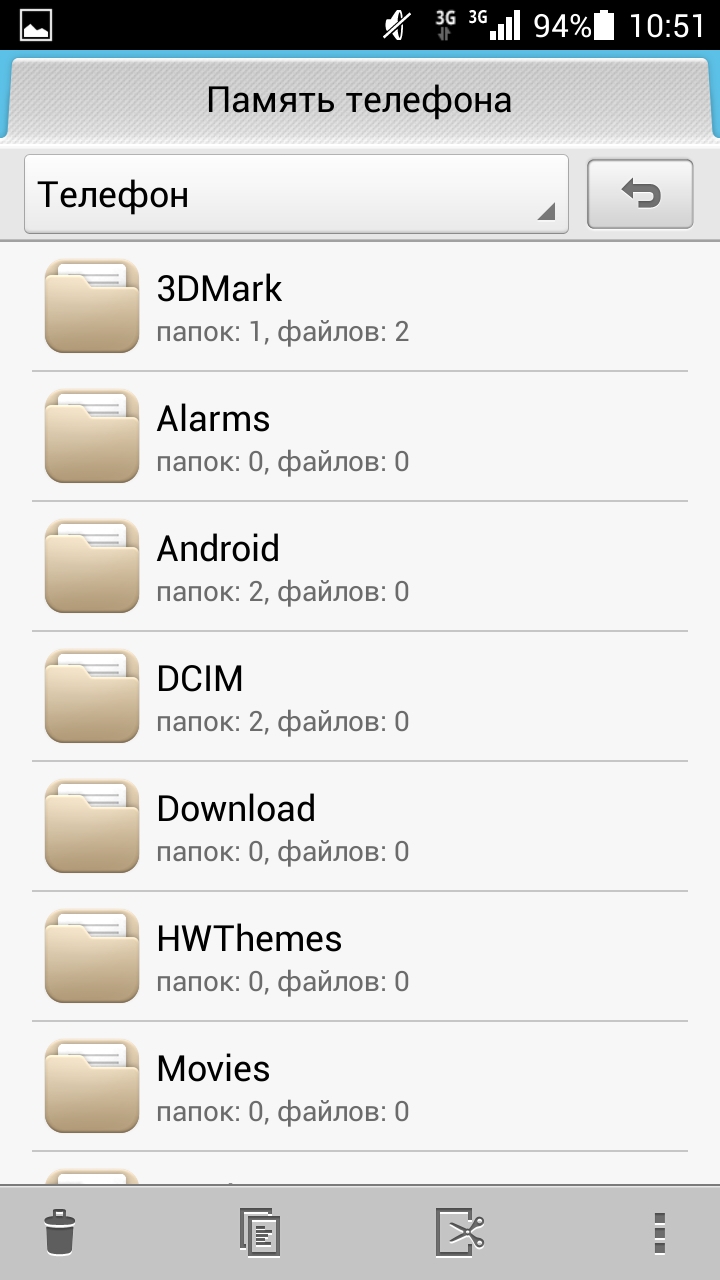
Task: Open the Movies folder
Action: [360, 1086]
